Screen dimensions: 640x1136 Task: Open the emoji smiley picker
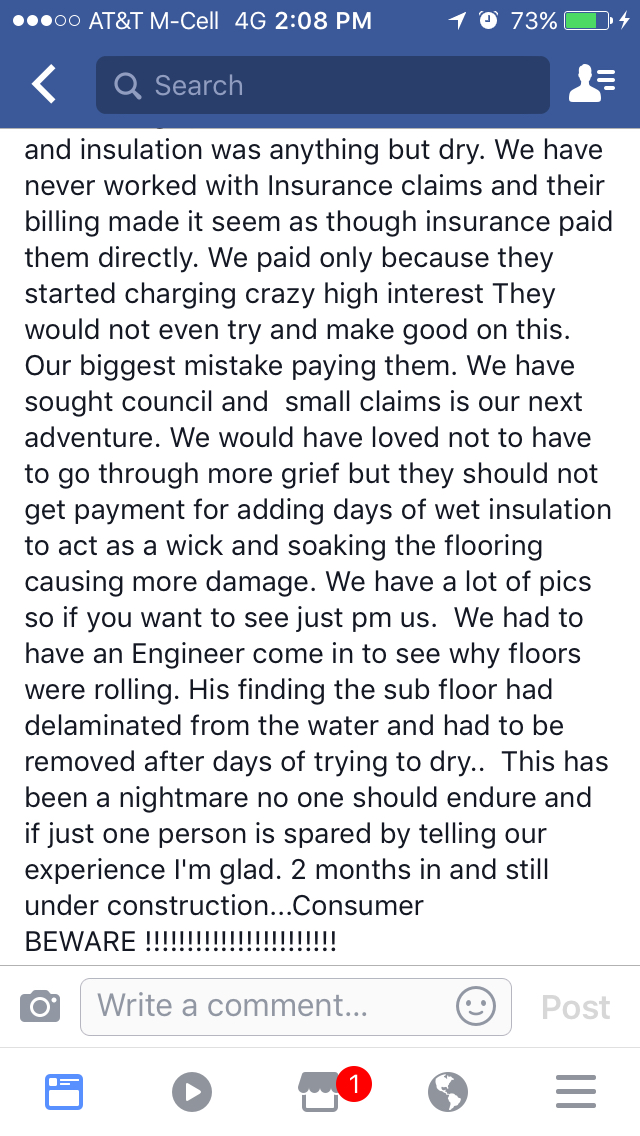point(475,1006)
